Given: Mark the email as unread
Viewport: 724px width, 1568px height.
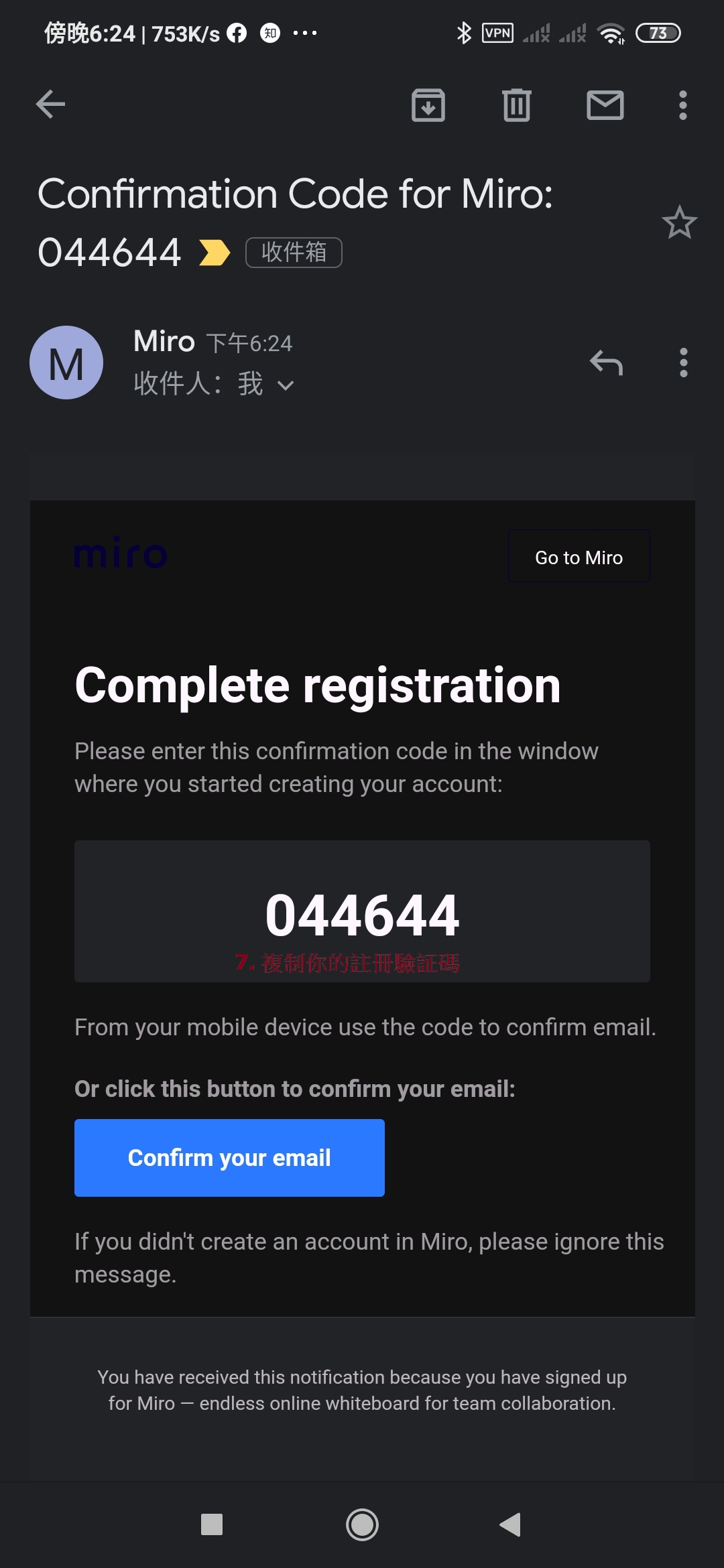Looking at the screenshot, I should [x=605, y=105].
